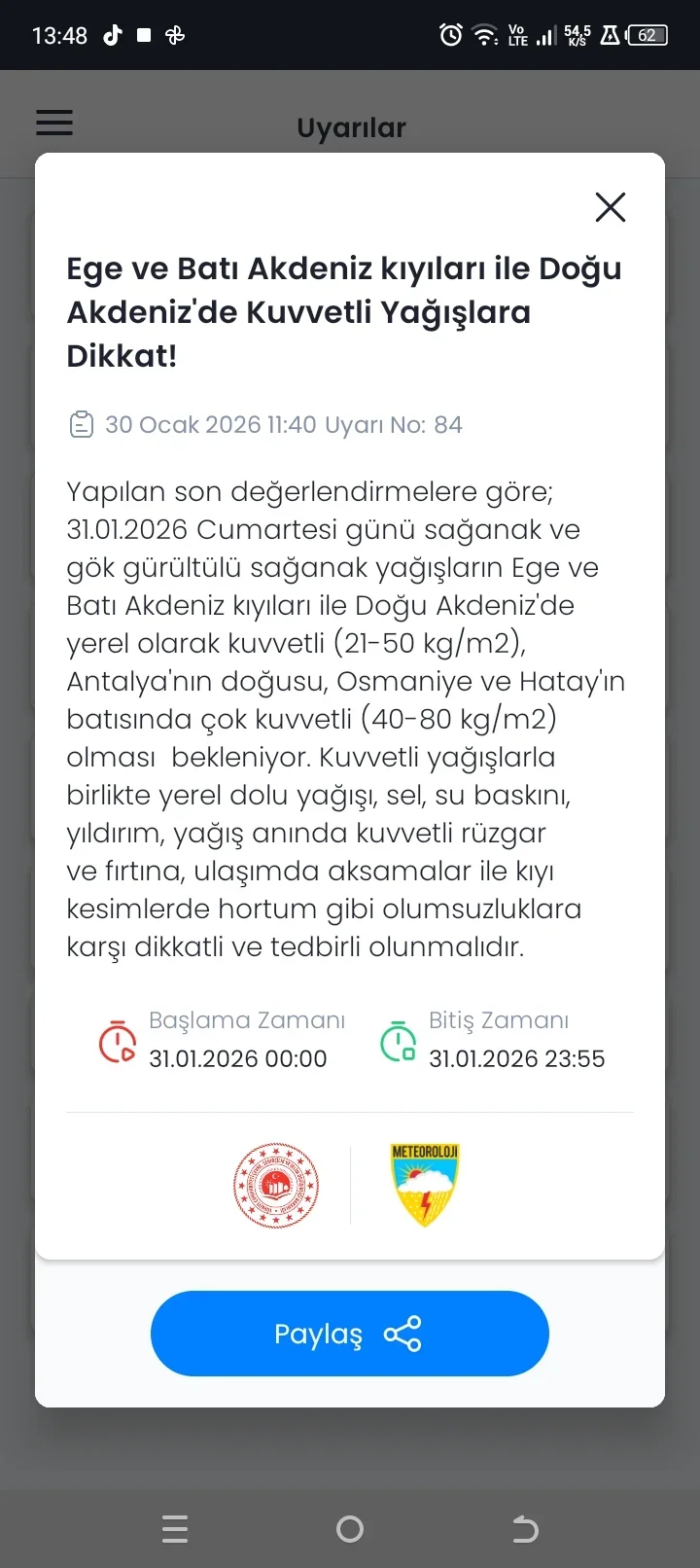Close the weather warning popup
Screen dimensions: 700x1568
[611, 207]
